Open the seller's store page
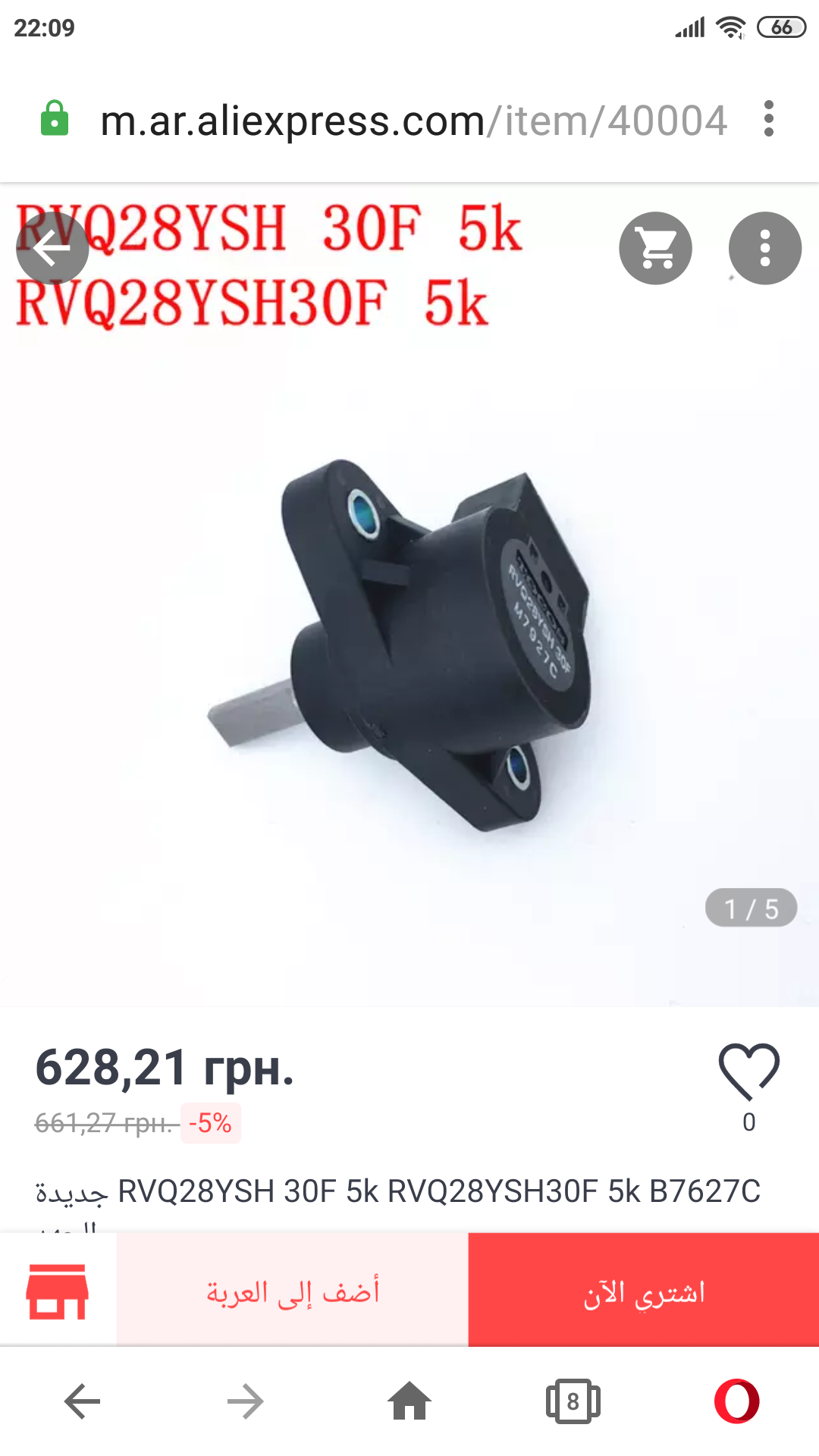 click(58, 1291)
